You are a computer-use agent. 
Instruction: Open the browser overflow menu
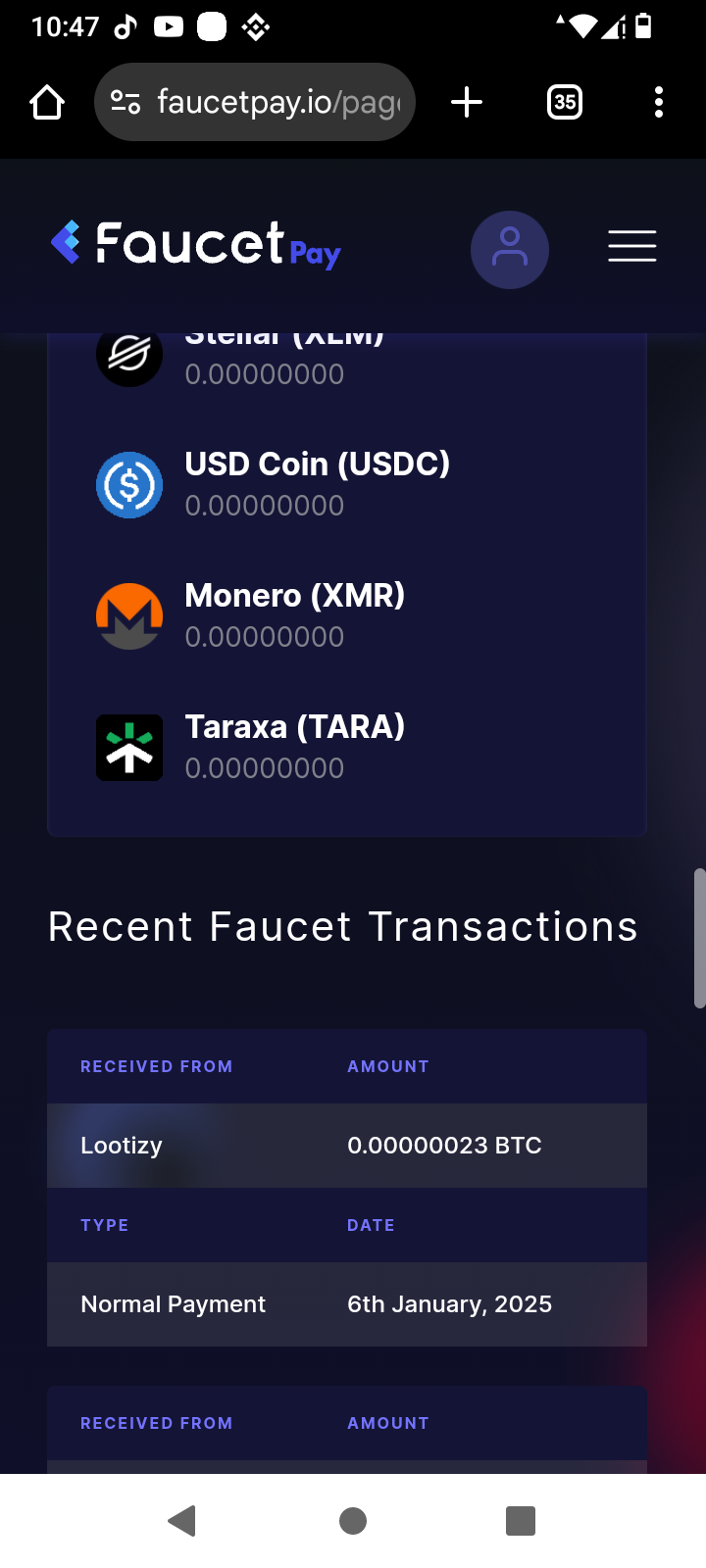pos(659,102)
